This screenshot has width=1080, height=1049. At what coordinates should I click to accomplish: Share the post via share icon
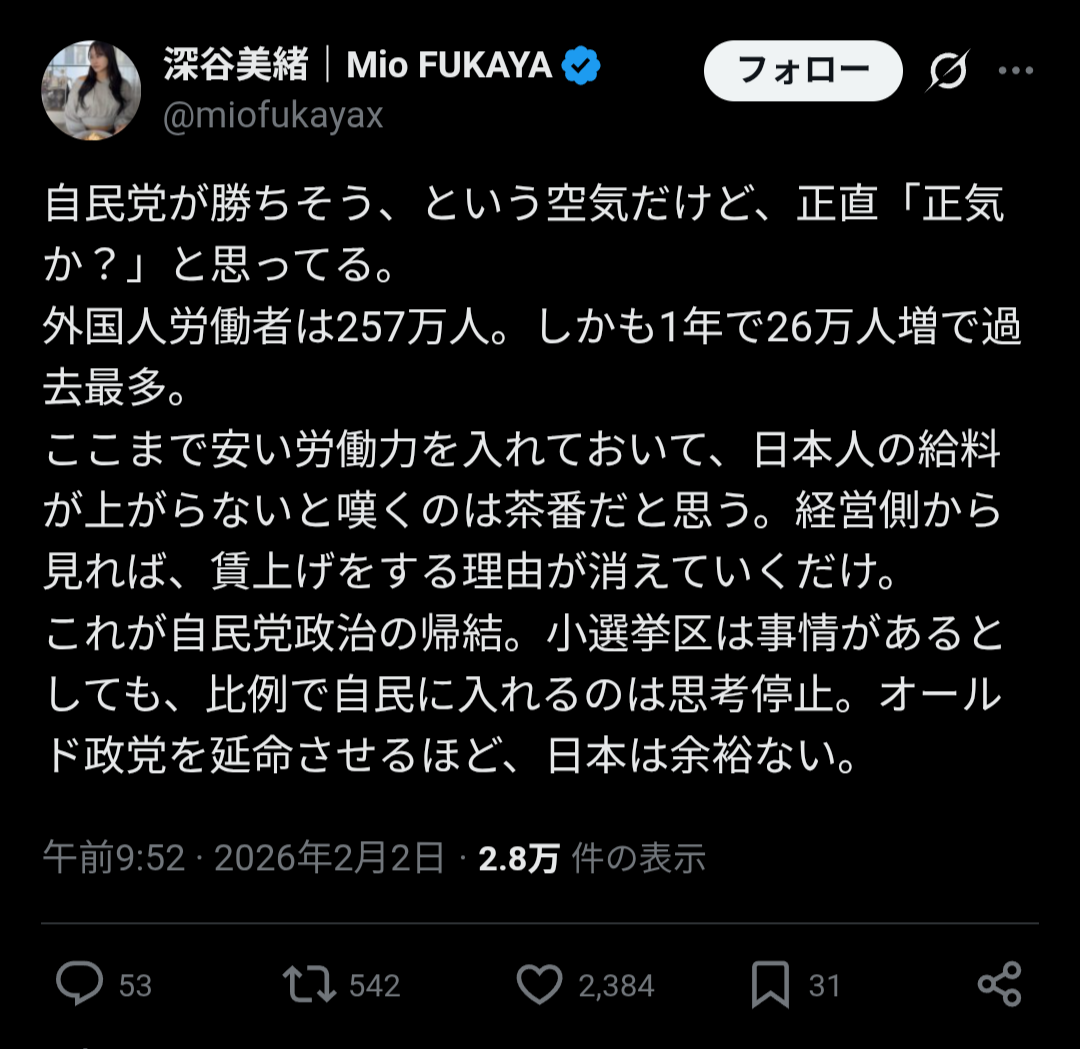tap(999, 984)
